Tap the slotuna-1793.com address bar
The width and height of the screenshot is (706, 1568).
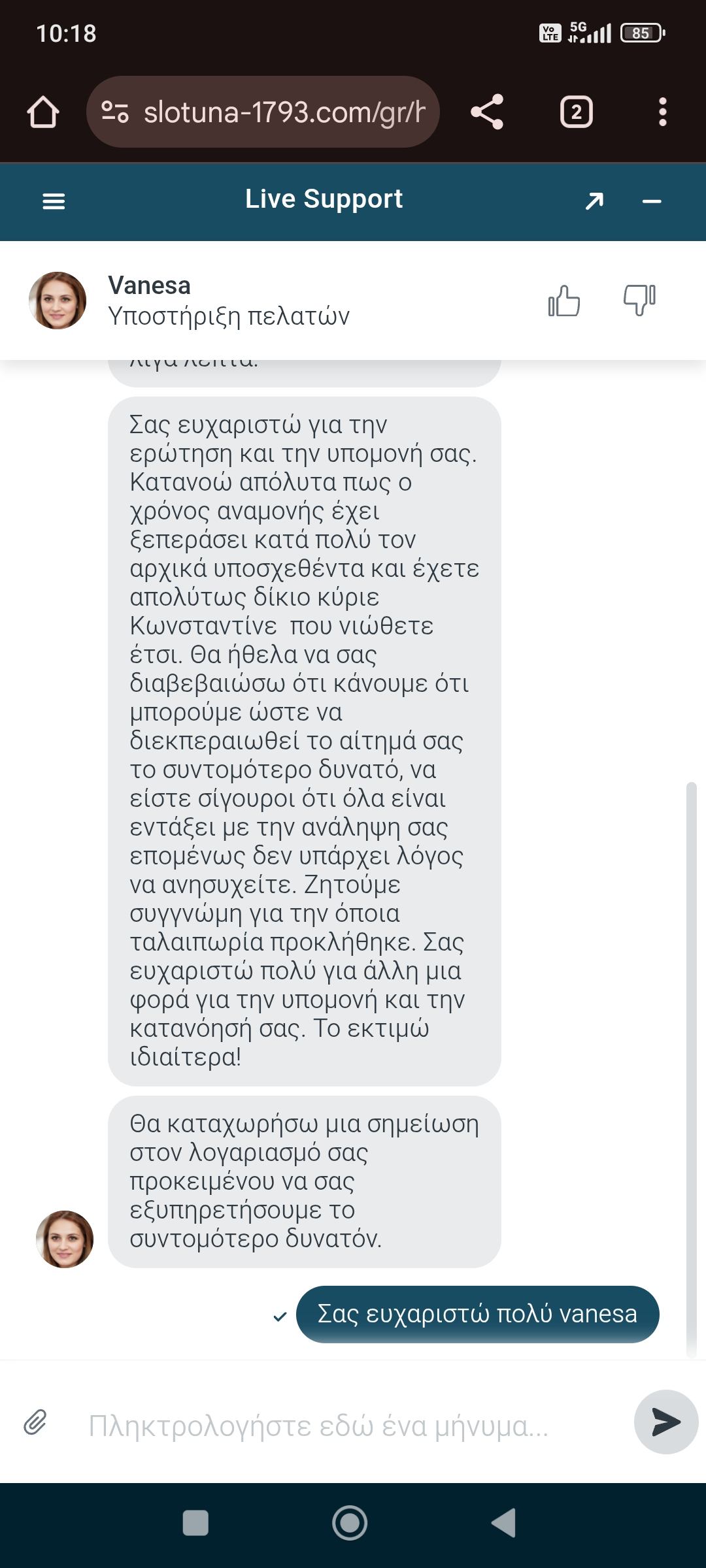pyautogui.click(x=275, y=112)
